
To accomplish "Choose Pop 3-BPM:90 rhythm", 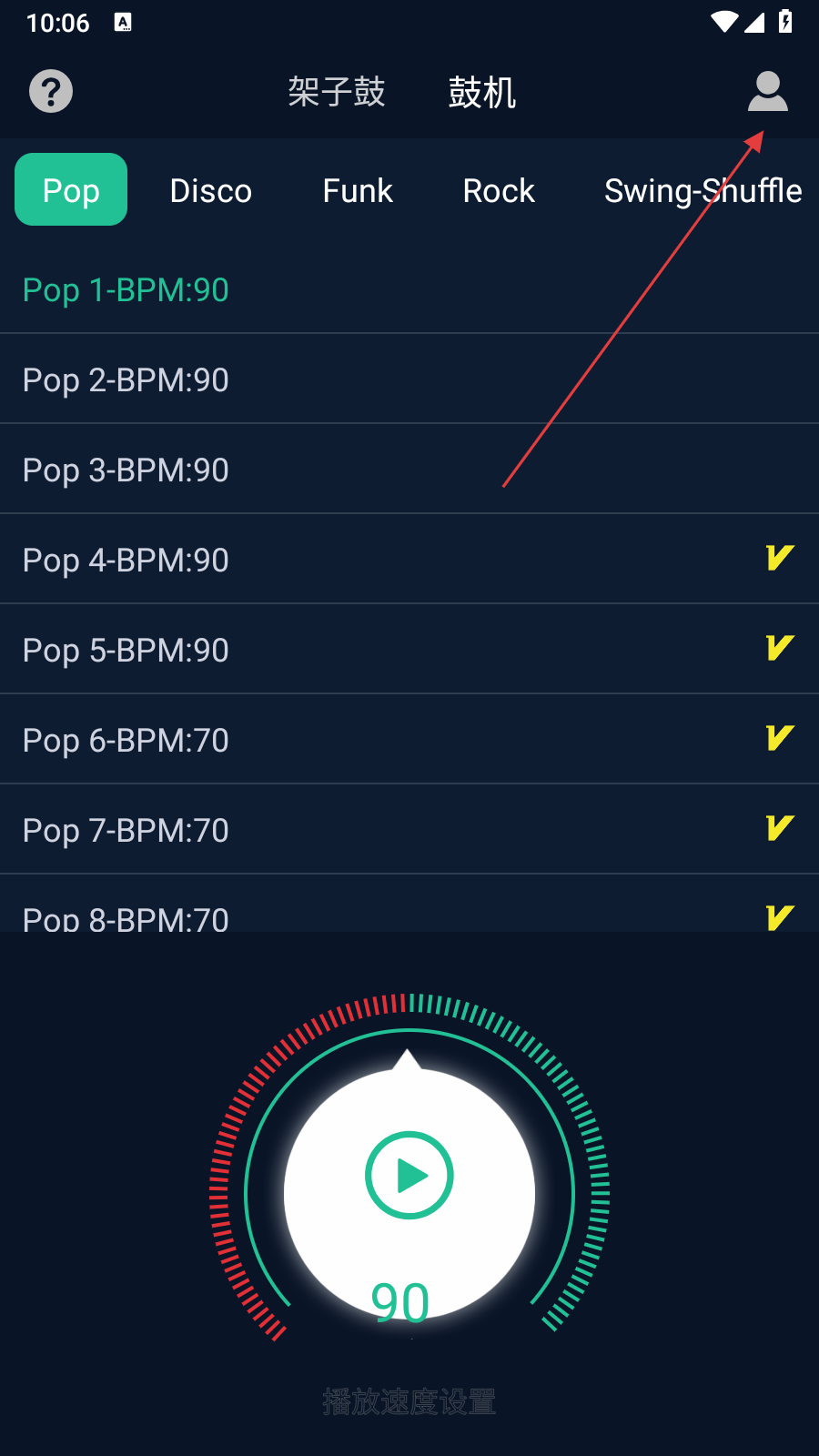I will click(409, 470).
